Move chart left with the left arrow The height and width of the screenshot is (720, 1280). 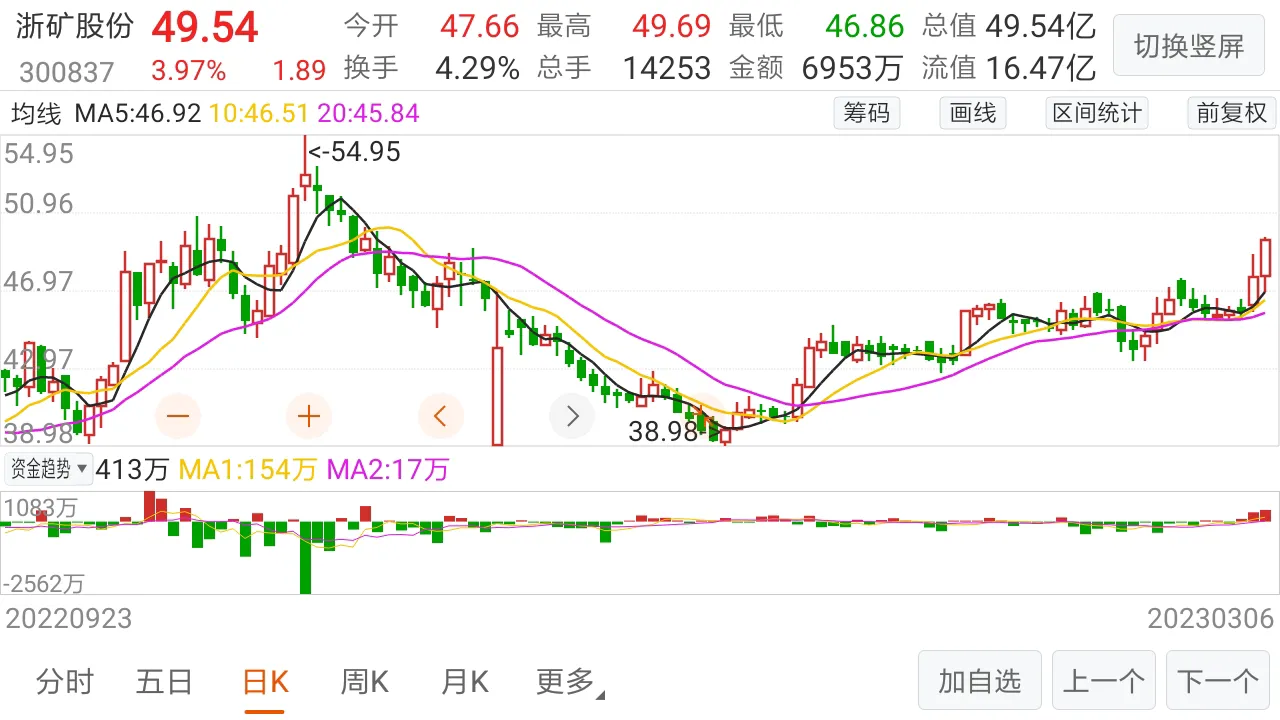tap(440, 415)
